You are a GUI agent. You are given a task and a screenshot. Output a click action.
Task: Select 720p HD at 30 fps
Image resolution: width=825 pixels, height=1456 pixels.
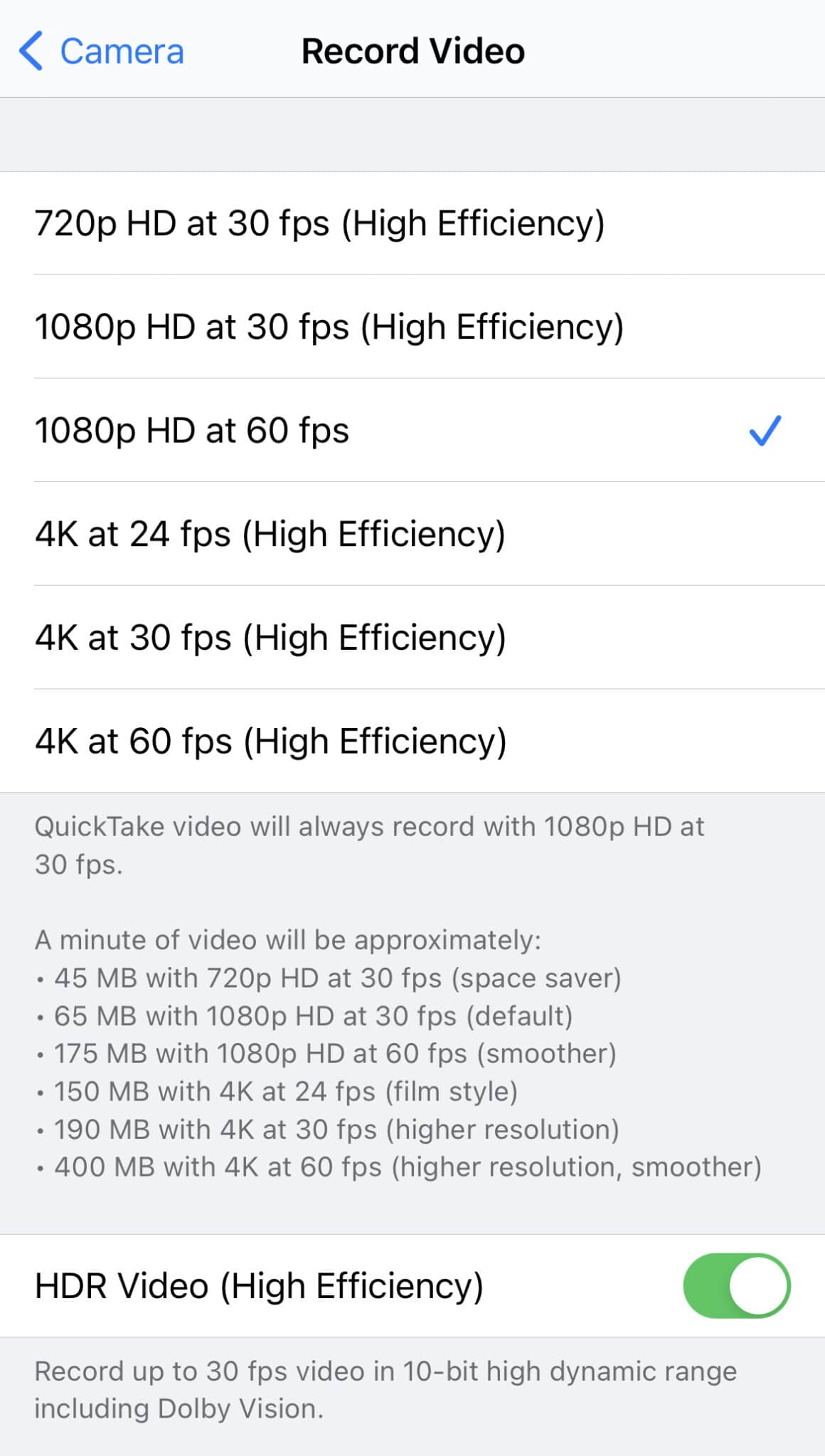pyautogui.click(x=320, y=223)
